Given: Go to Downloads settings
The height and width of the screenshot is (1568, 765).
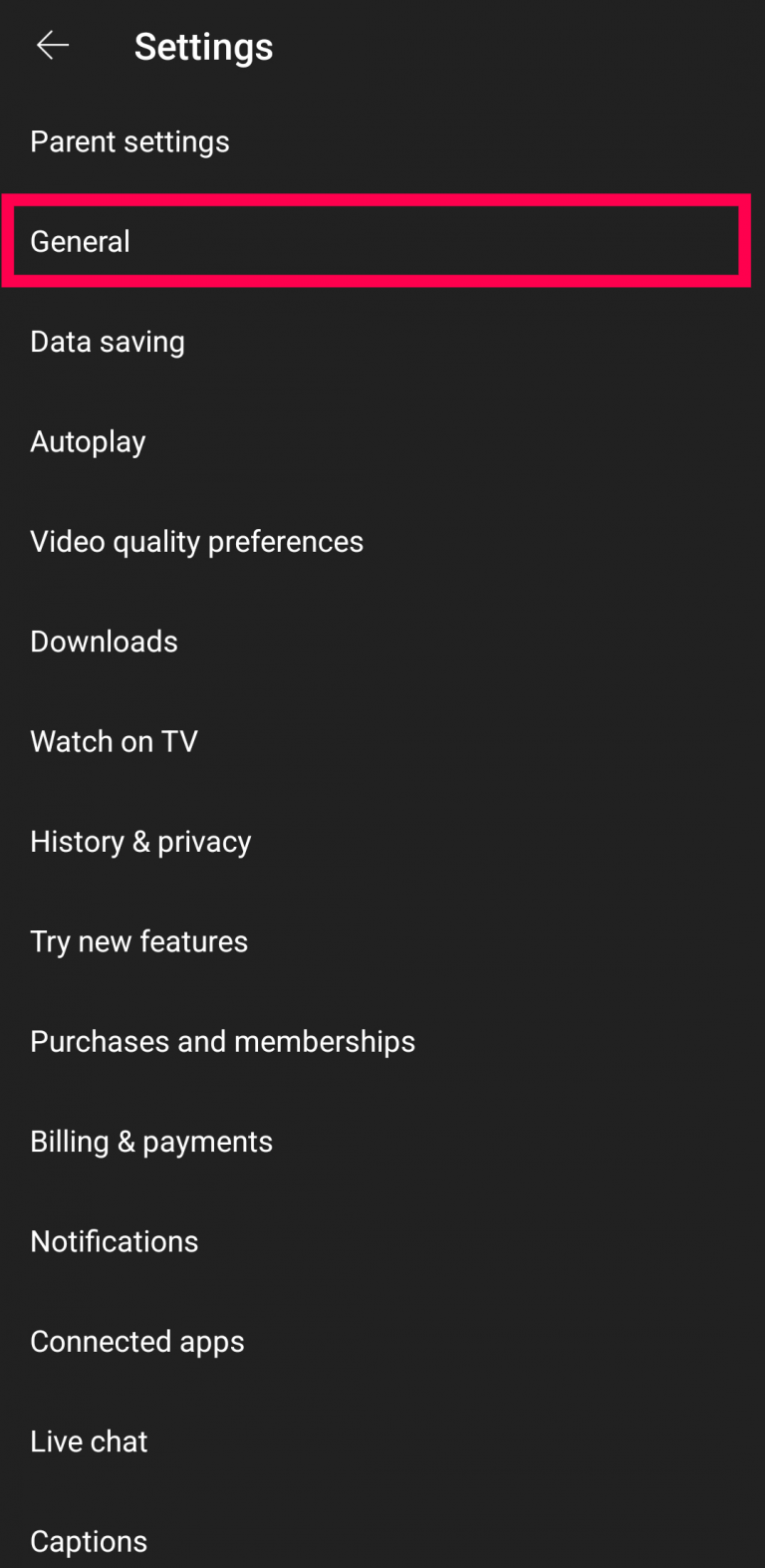Looking at the screenshot, I should (x=104, y=642).
